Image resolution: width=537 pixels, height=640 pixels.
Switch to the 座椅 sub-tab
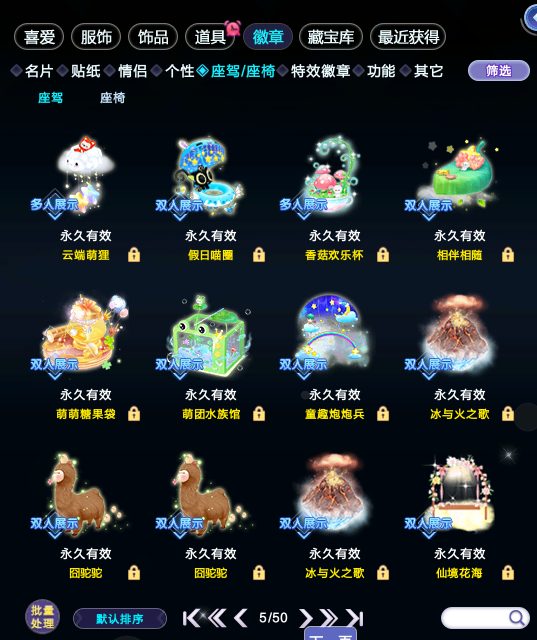pos(113,98)
